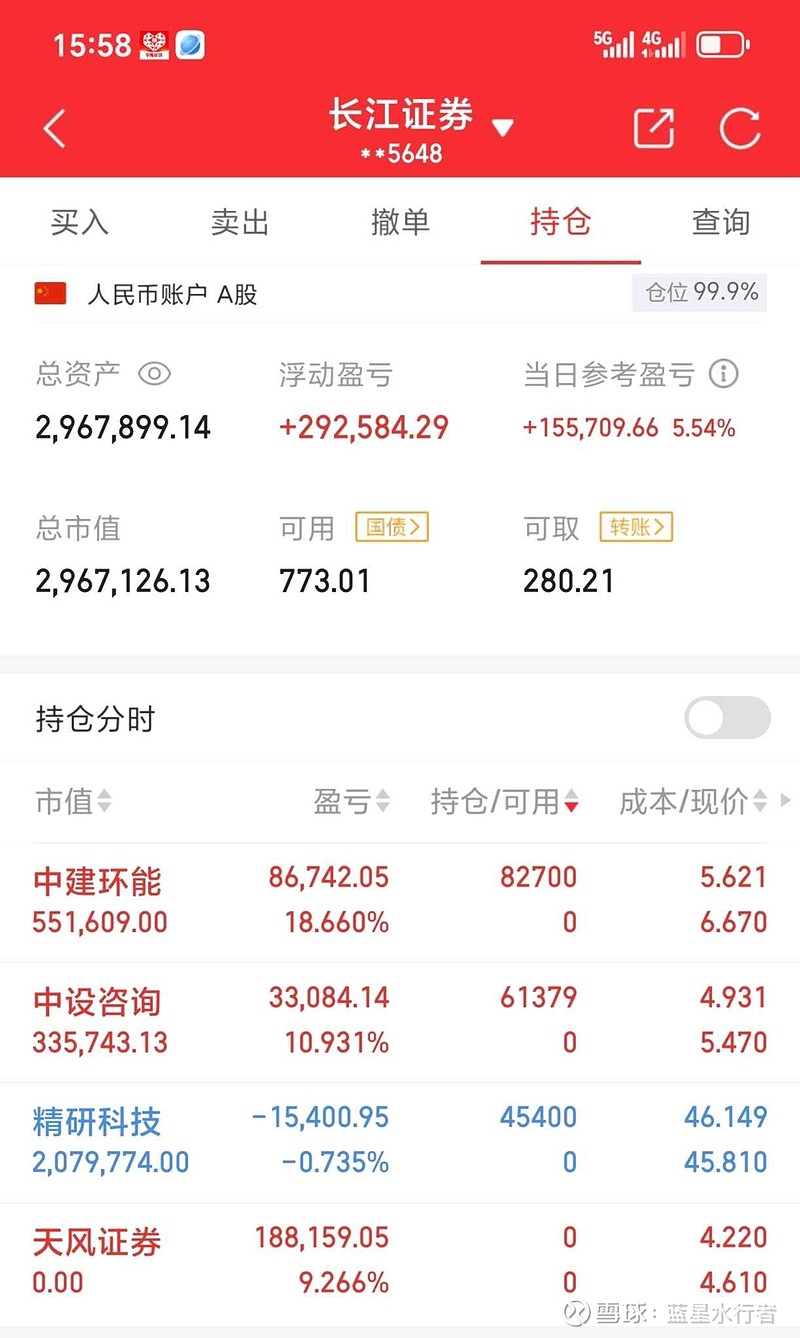The height and width of the screenshot is (1338, 800).
Task: Expand the 国债 option next to 可用
Action: [x=391, y=527]
